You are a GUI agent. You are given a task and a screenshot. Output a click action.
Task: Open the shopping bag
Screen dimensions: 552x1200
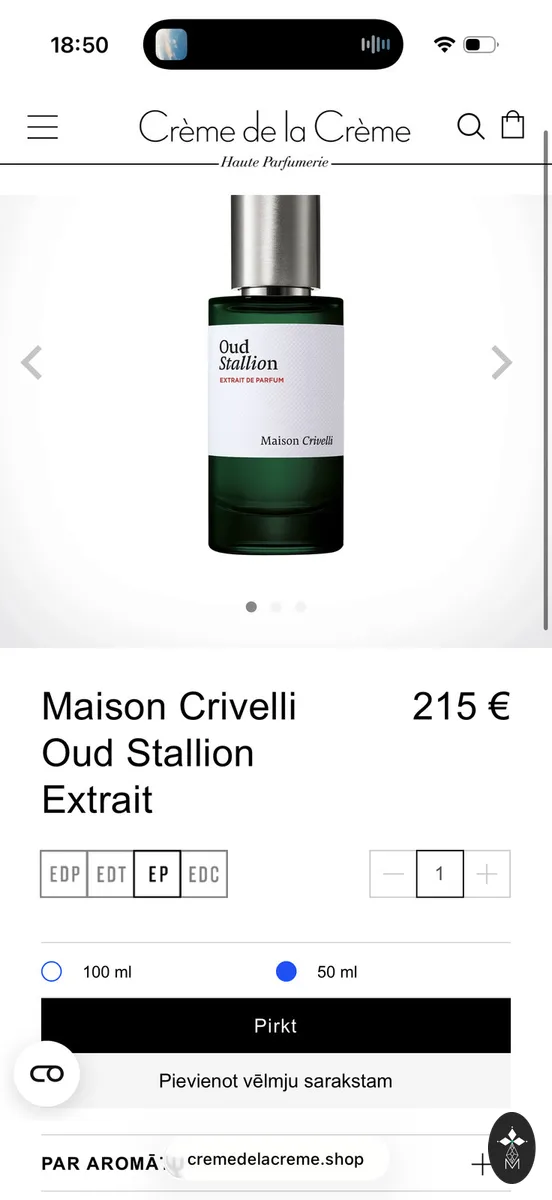[x=513, y=125]
